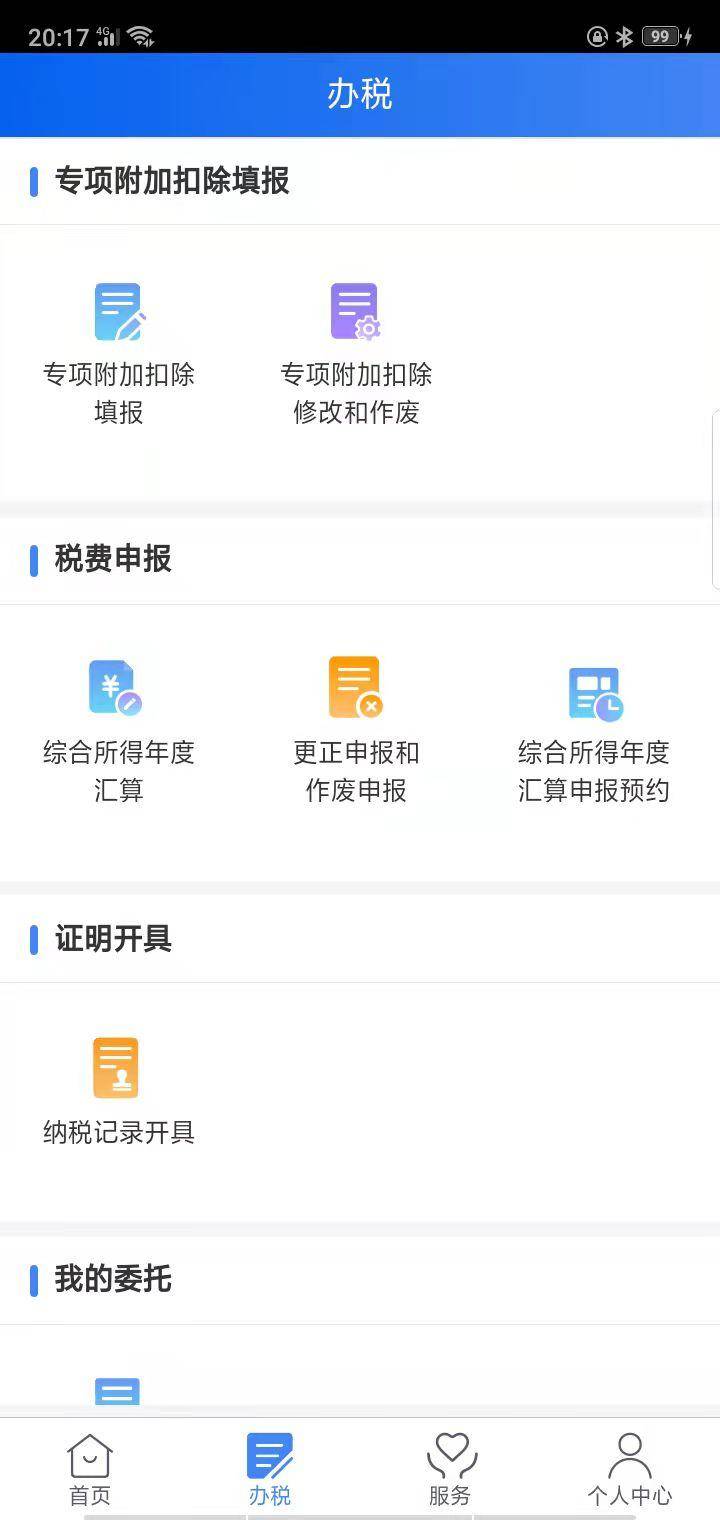Open 专项附加扣除填报 via its blue pencil icon
Image resolution: width=720 pixels, height=1520 pixels.
pyautogui.click(x=119, y=309)
